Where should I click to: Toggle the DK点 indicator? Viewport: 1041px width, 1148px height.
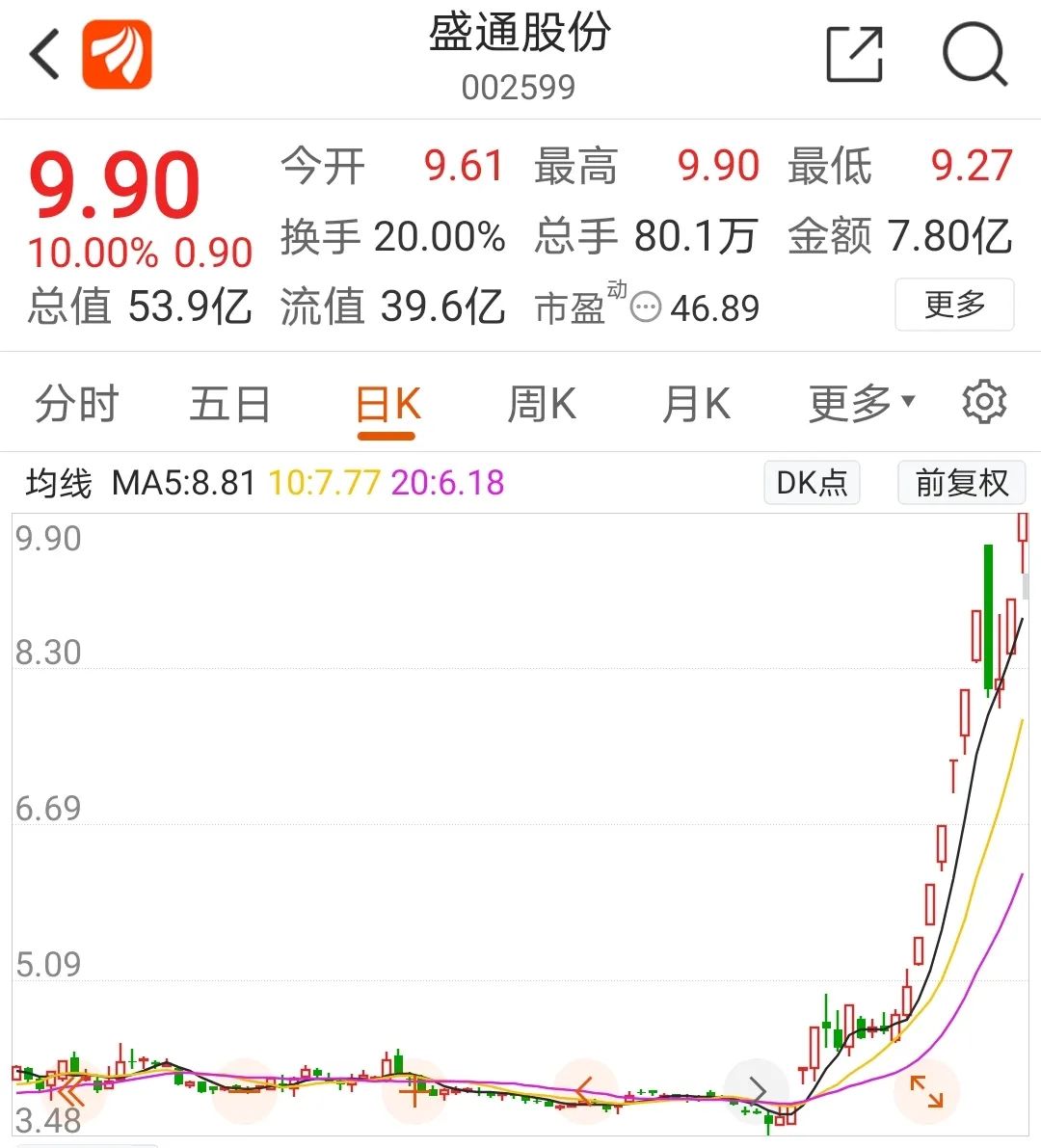[x=811, y=482]
